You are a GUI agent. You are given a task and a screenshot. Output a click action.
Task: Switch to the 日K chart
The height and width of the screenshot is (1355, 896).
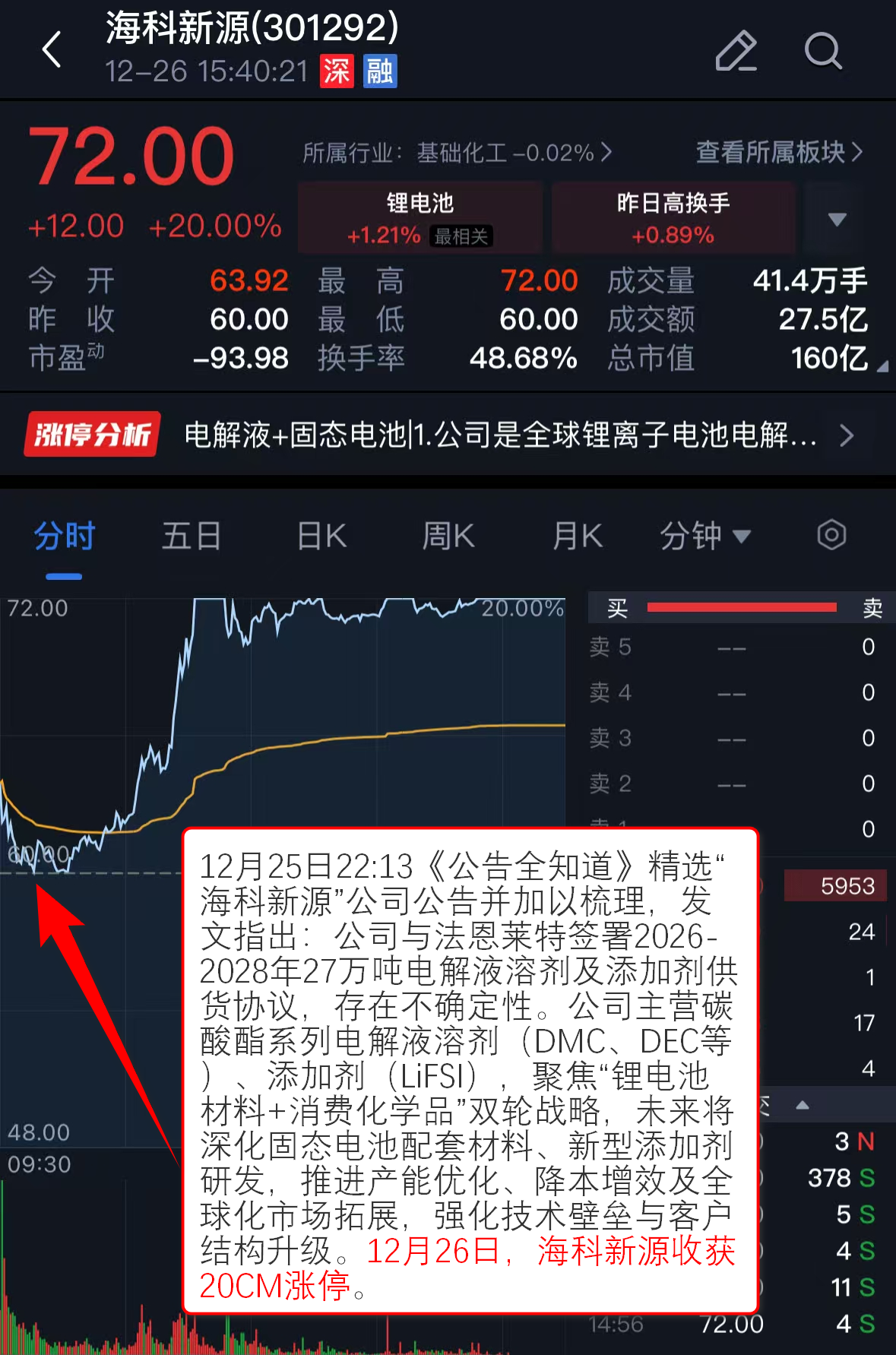[321, 537]
